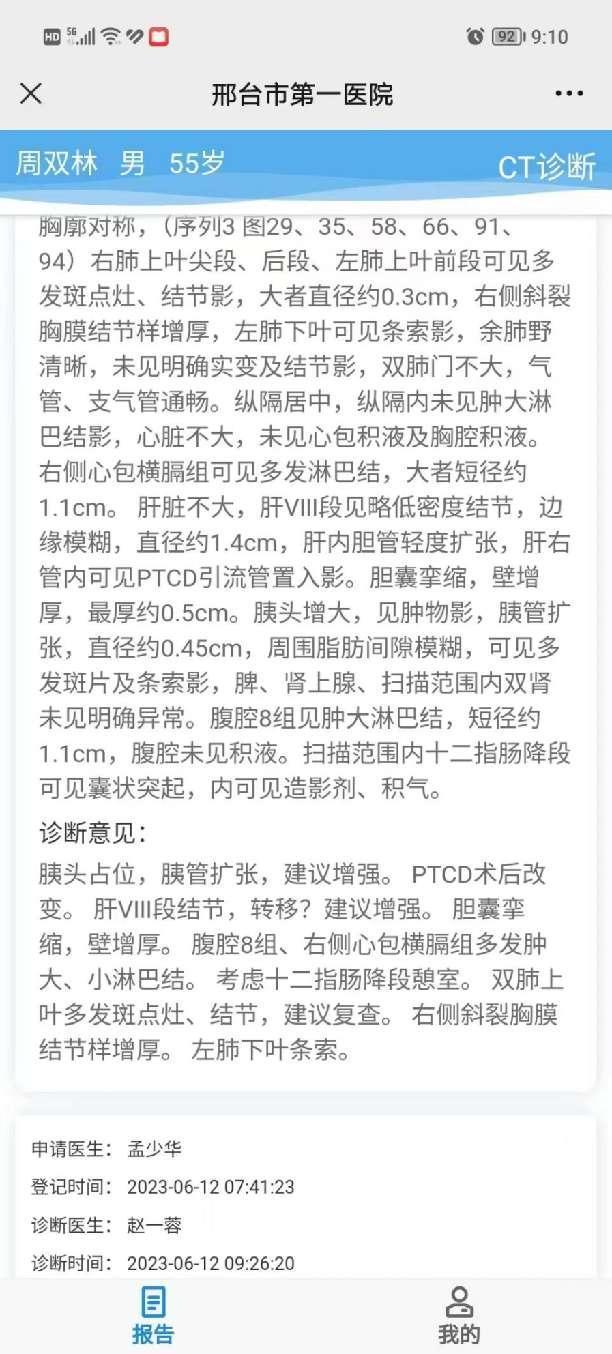Switch to the 报告 tab
The width and height of the screenshot is (612, 1354).
pyautogui.click(x=153, y=1315)
